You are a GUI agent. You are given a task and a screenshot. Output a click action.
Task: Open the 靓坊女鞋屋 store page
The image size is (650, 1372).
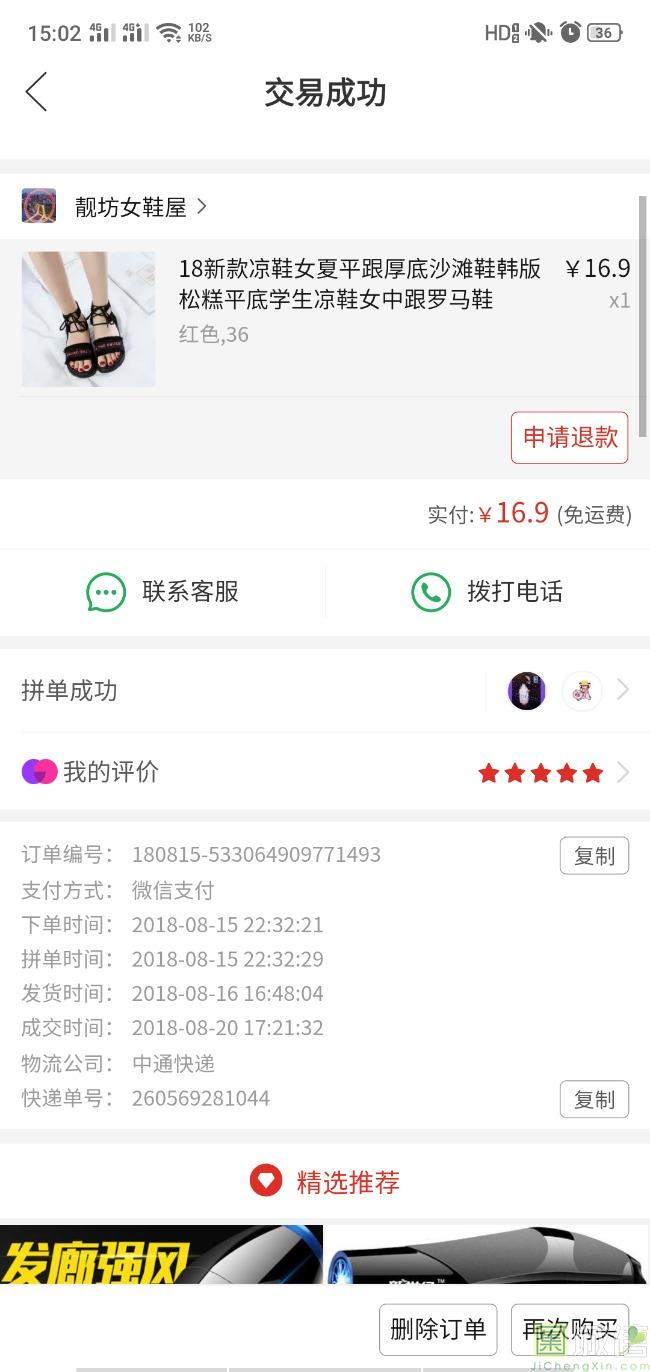(130, 207)
